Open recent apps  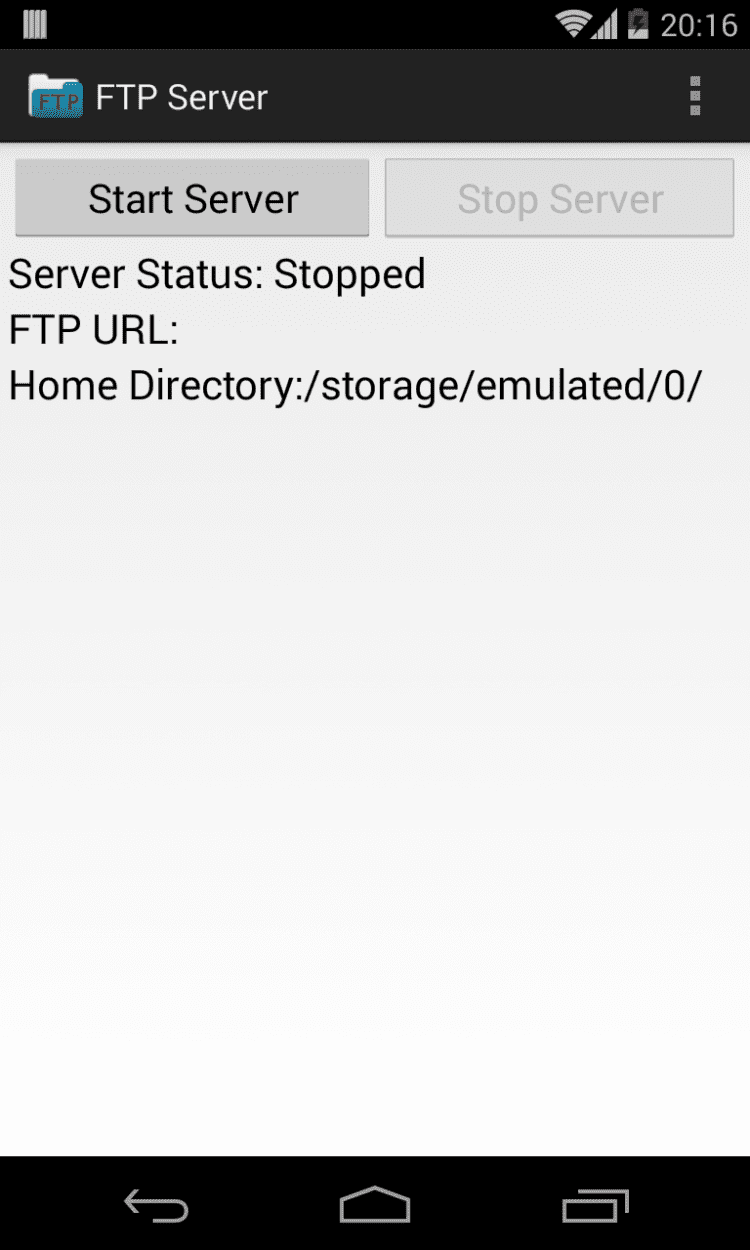595,1204
